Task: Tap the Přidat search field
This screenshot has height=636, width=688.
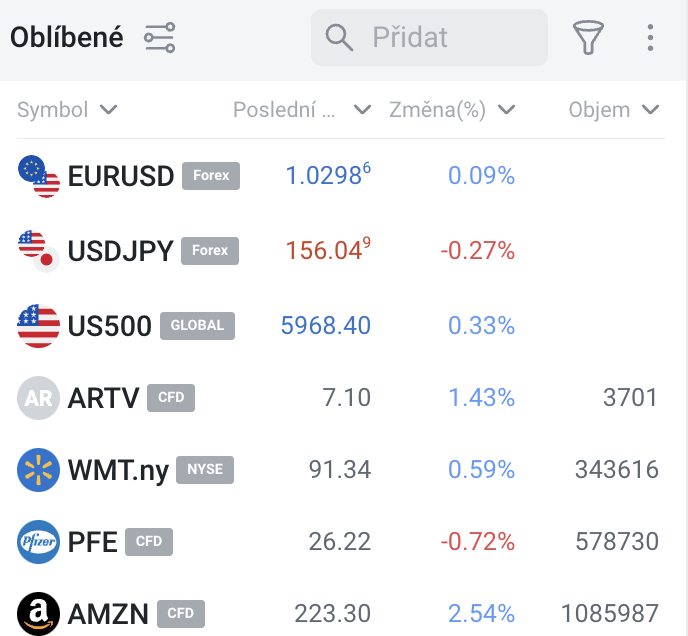Action: point(430,38)
